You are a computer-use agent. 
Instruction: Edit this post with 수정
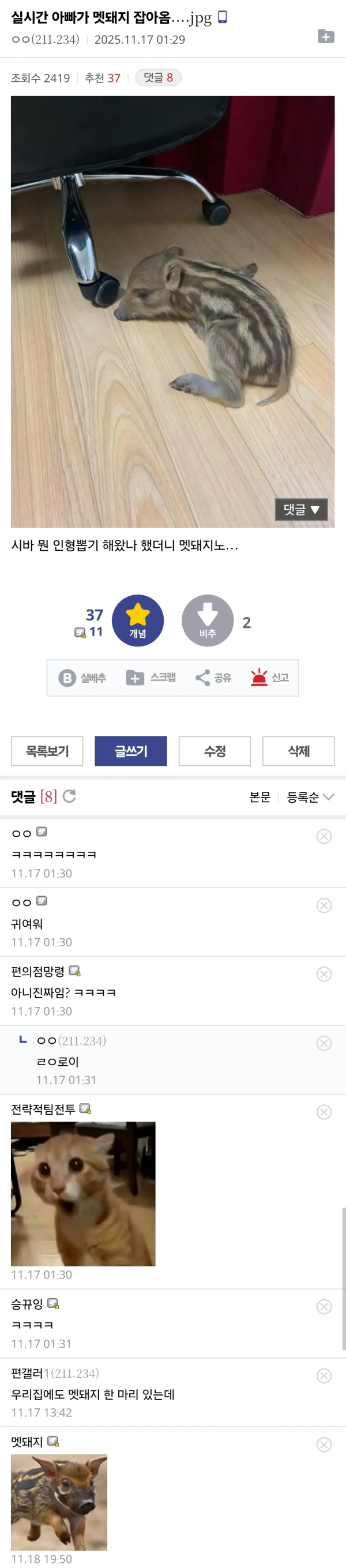[x=215, y=751]
